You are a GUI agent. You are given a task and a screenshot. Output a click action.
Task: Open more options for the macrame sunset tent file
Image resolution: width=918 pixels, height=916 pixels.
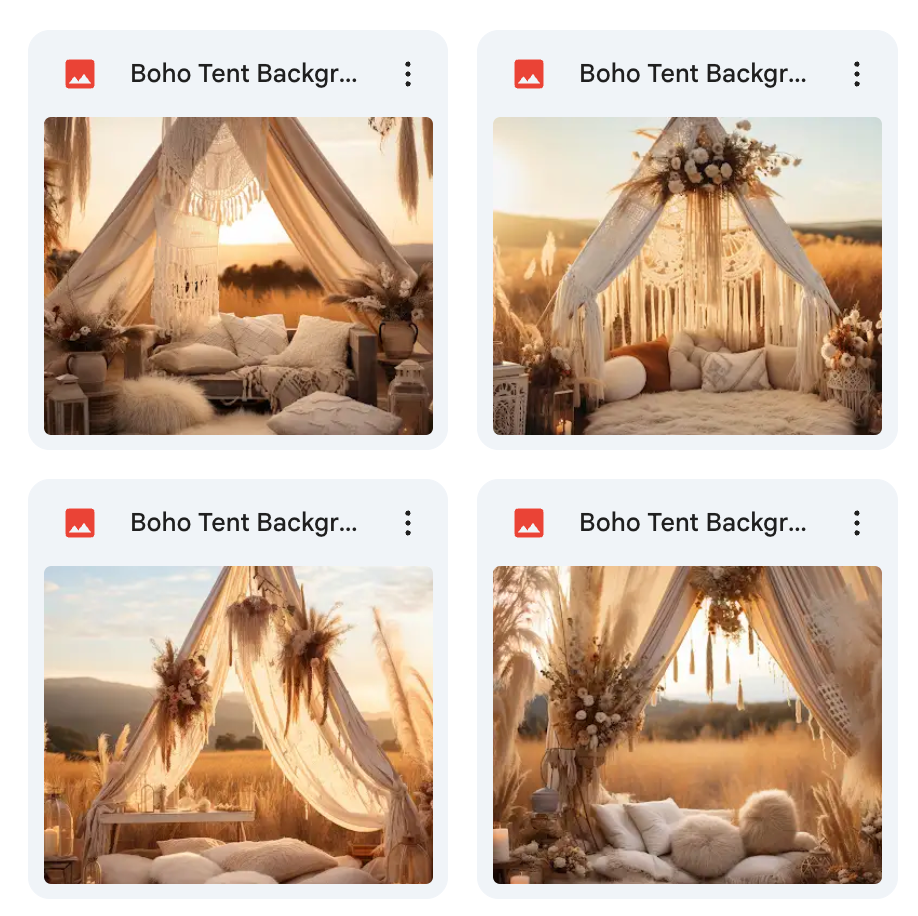click(x=407, y=74)
